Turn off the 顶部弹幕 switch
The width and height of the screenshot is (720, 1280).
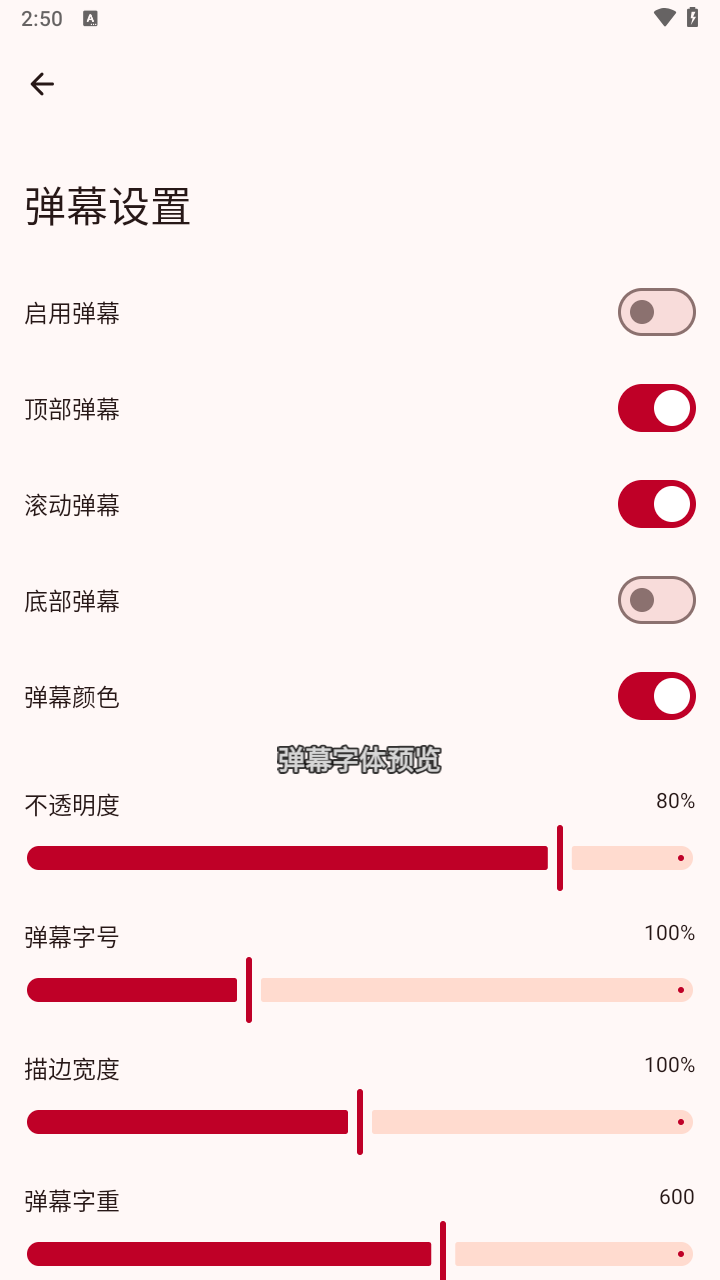click(656, 408)
